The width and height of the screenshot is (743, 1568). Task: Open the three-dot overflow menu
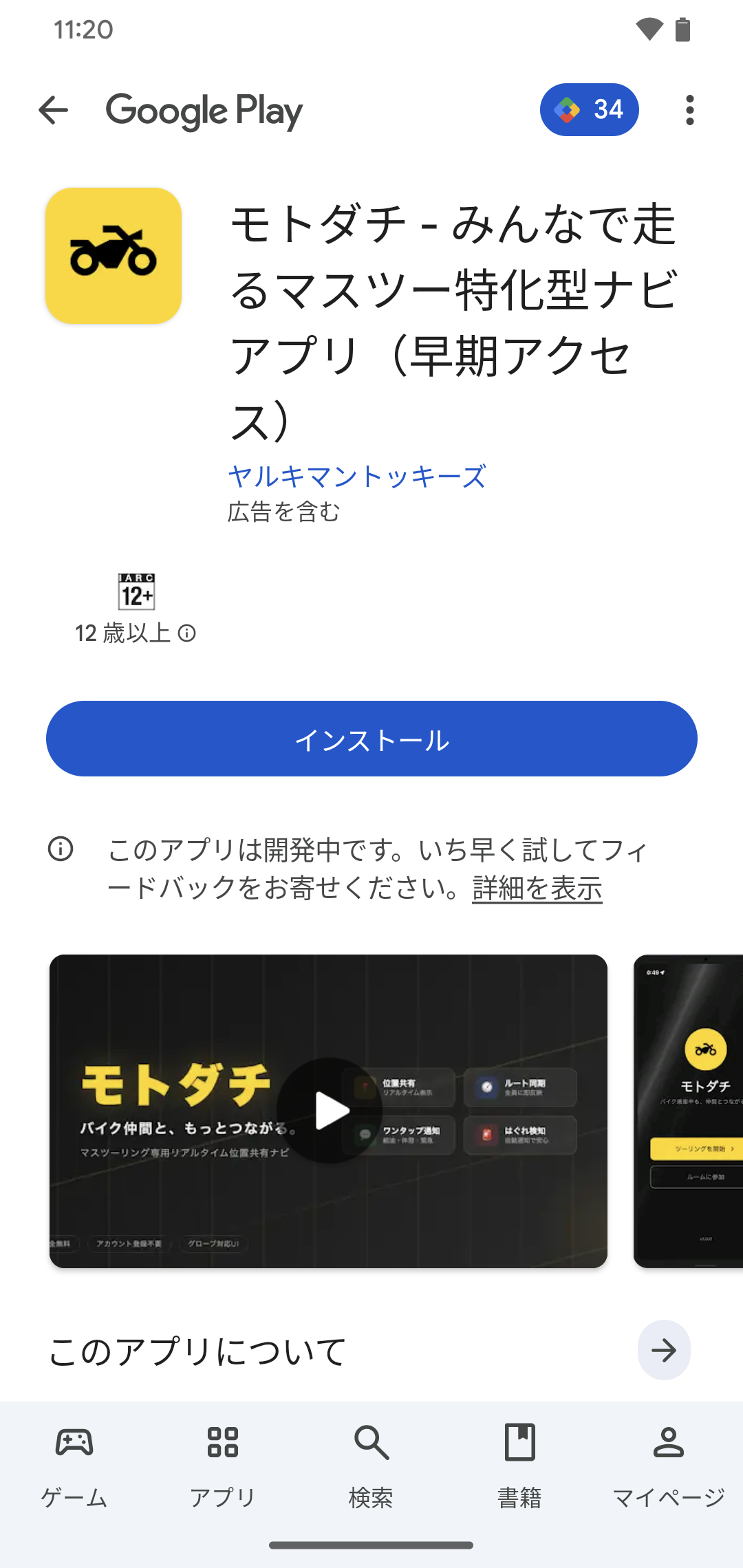690,110
